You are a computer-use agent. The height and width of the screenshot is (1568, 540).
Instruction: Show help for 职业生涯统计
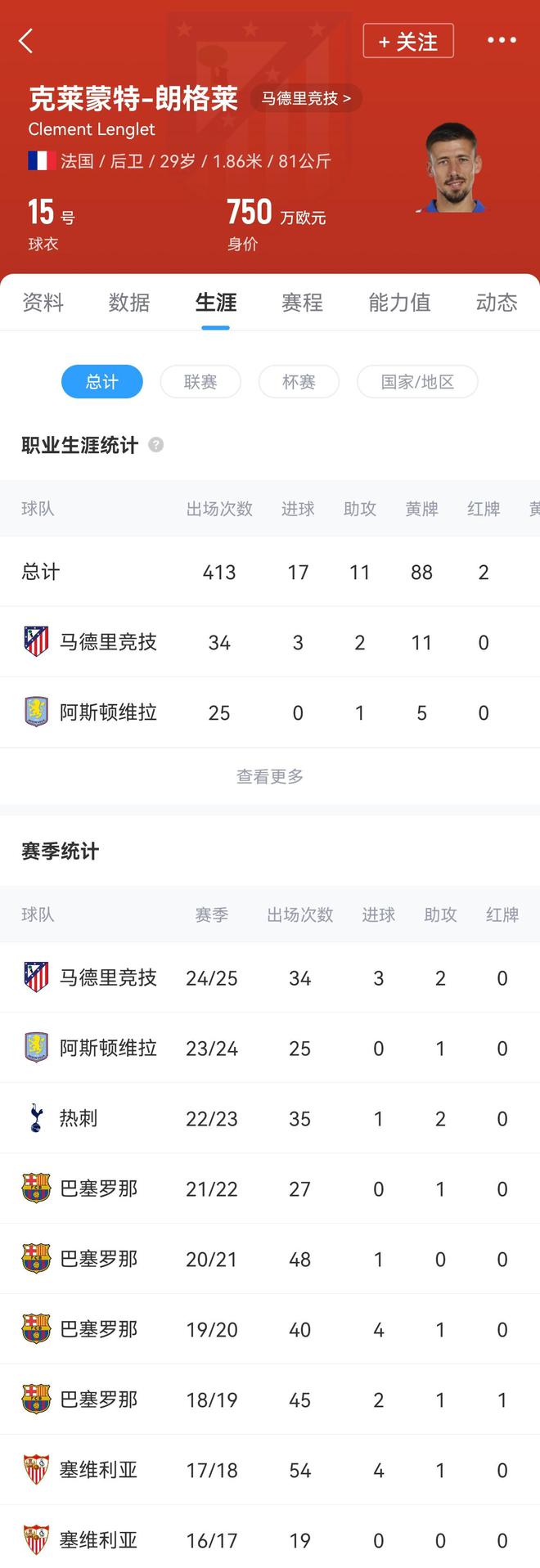[x=155, y=445]
